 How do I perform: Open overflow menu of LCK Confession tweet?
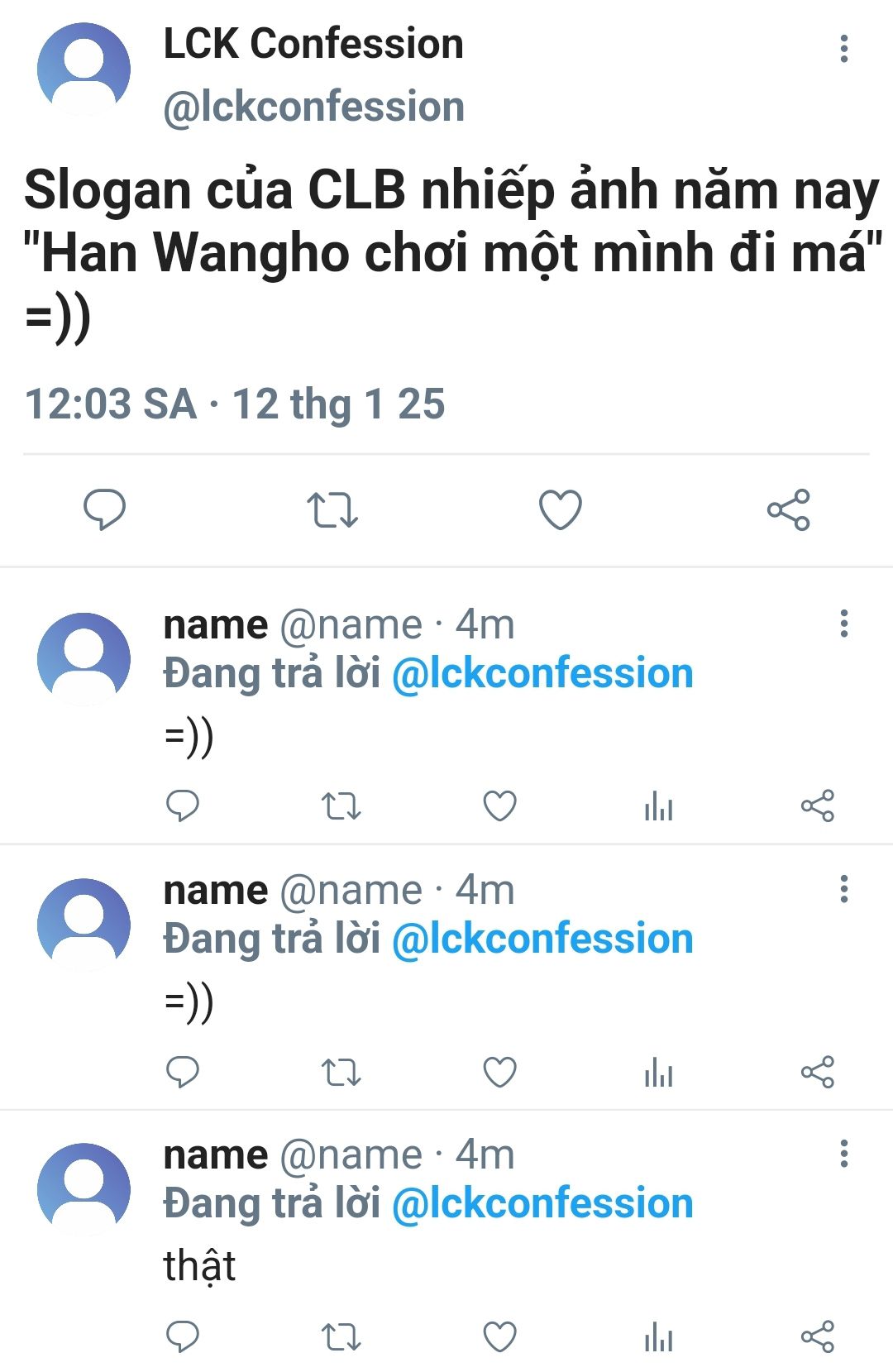pos(843,49)
